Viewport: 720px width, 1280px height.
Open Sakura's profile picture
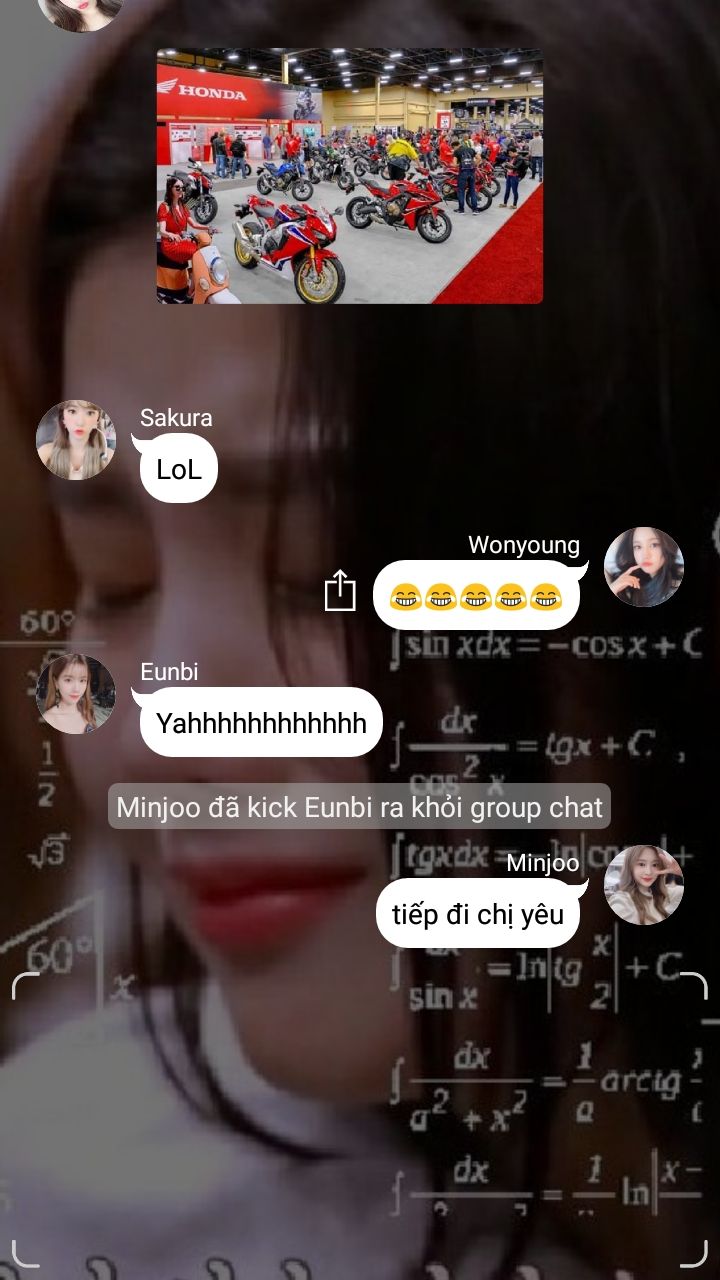pyautogui.click(x=76, y=440)
